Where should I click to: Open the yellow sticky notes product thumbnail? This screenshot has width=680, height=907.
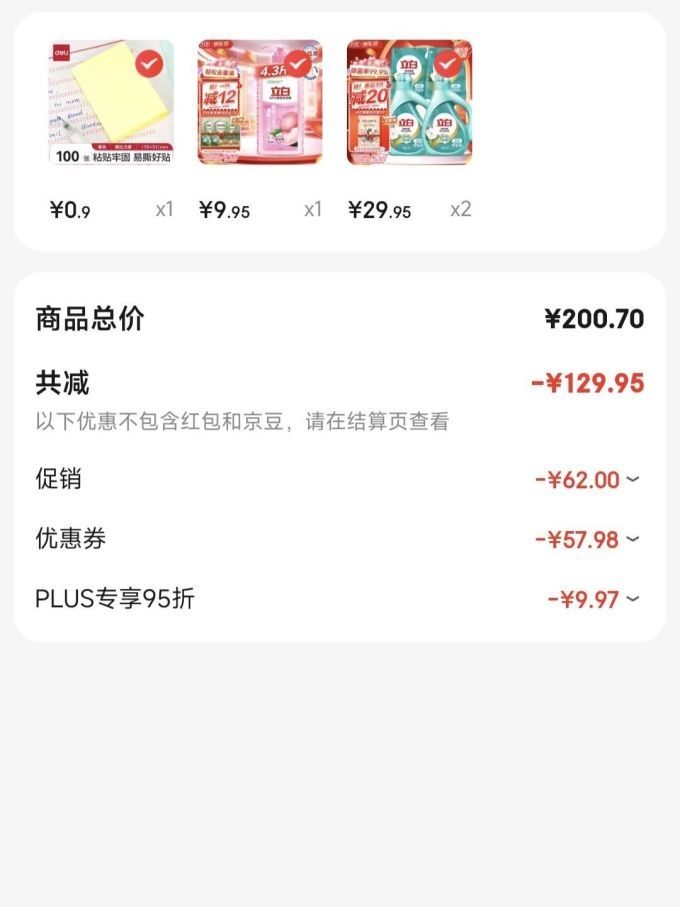111,102
